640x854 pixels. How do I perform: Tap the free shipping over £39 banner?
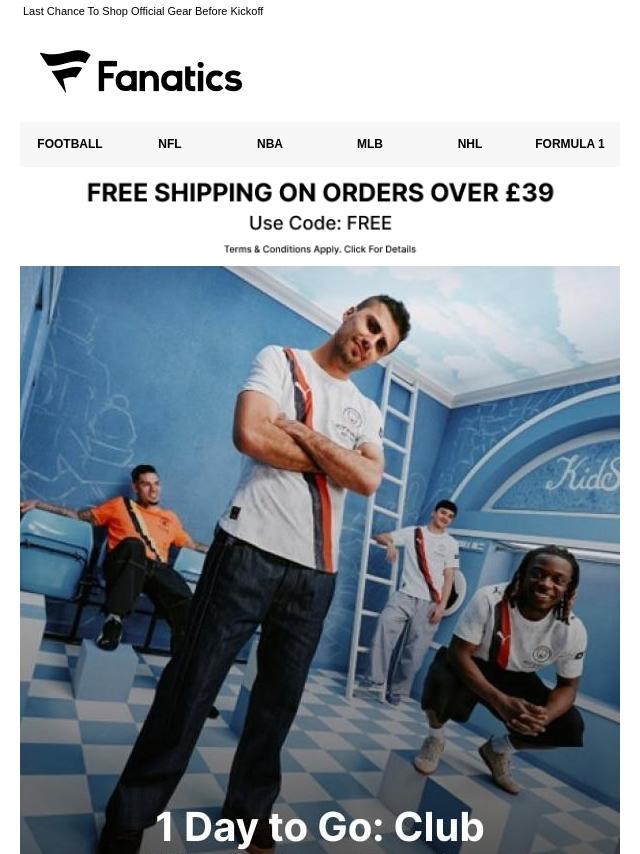click(320, 193)
